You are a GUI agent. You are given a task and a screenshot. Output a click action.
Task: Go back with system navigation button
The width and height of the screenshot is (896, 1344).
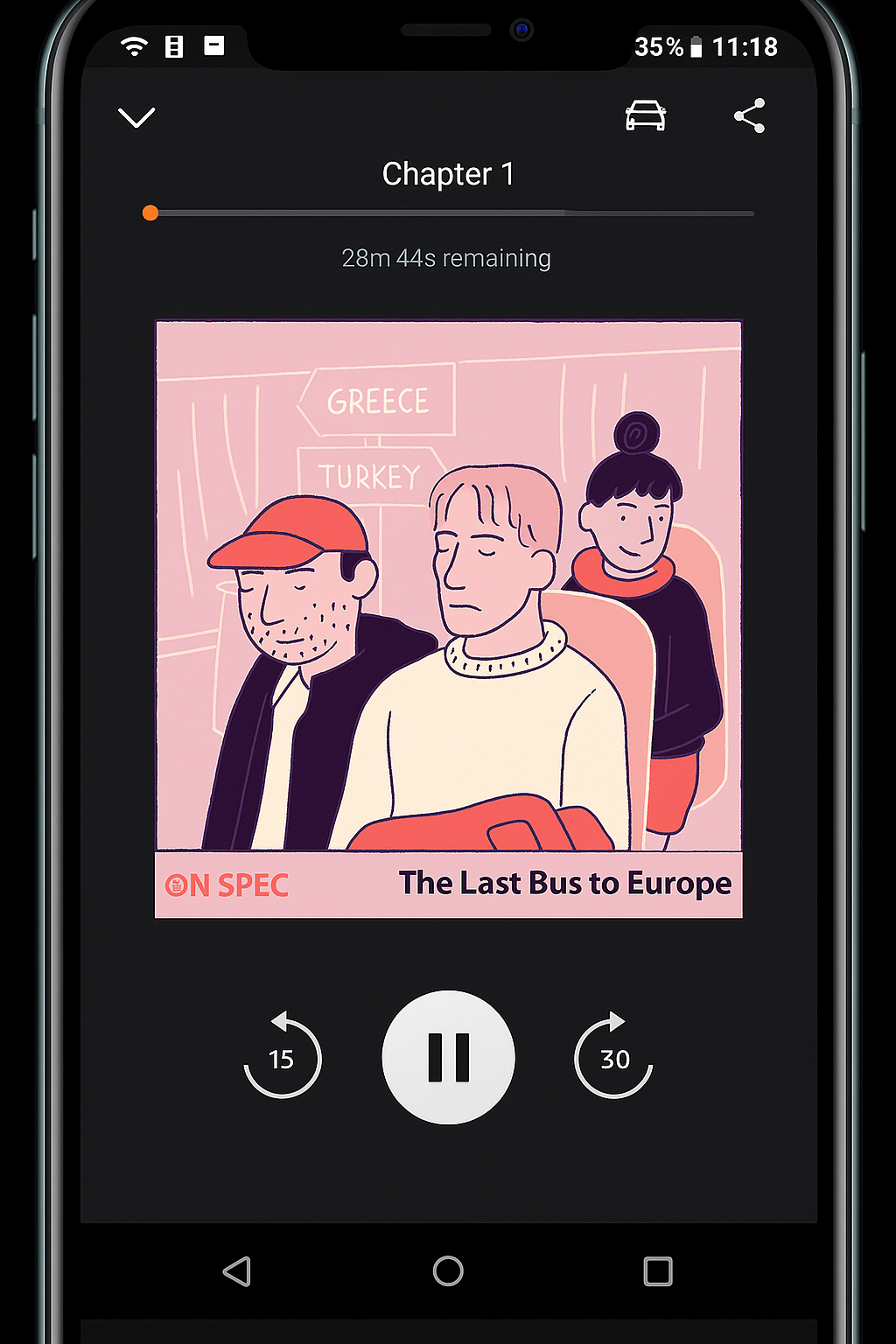[x=237, y=1270]
